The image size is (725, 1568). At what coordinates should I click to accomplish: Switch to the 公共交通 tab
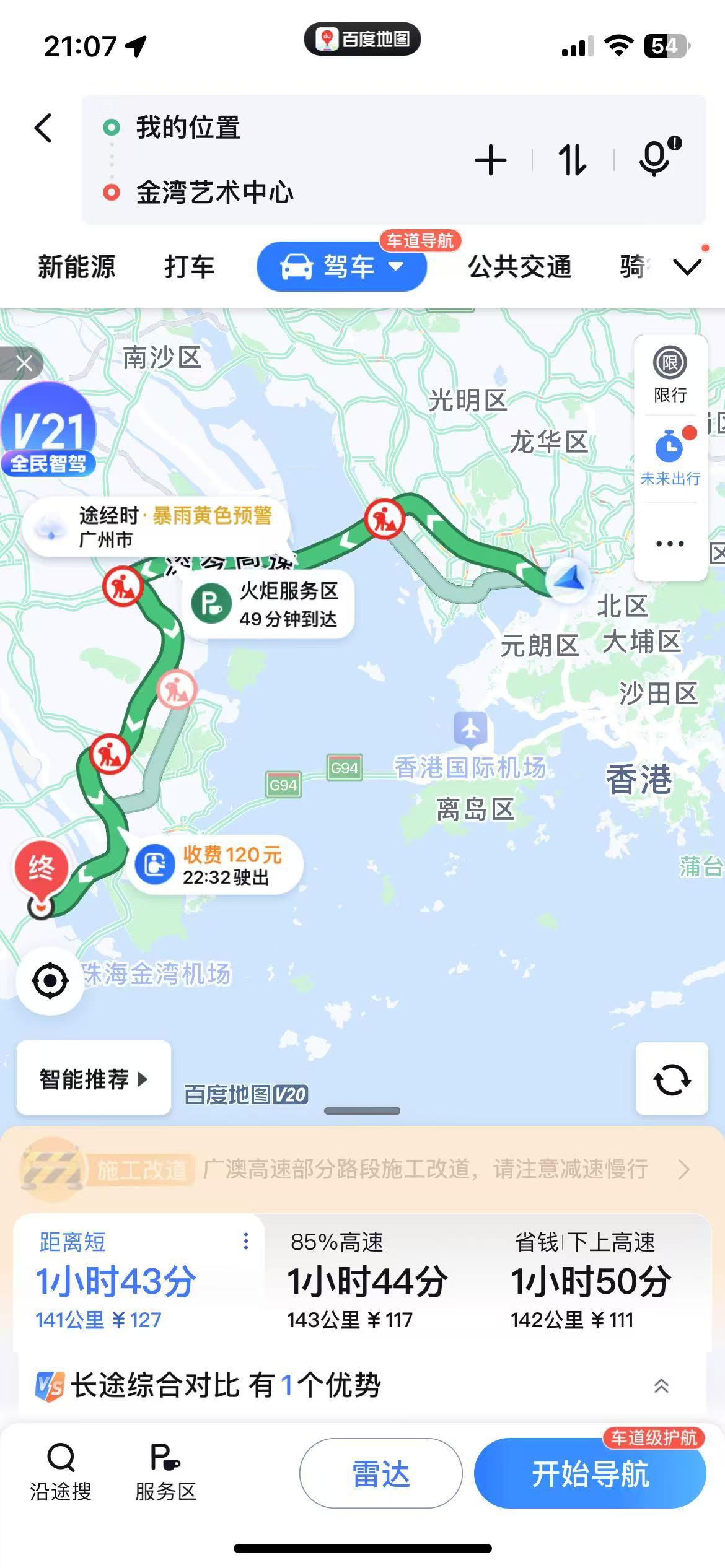pos(519,267)
